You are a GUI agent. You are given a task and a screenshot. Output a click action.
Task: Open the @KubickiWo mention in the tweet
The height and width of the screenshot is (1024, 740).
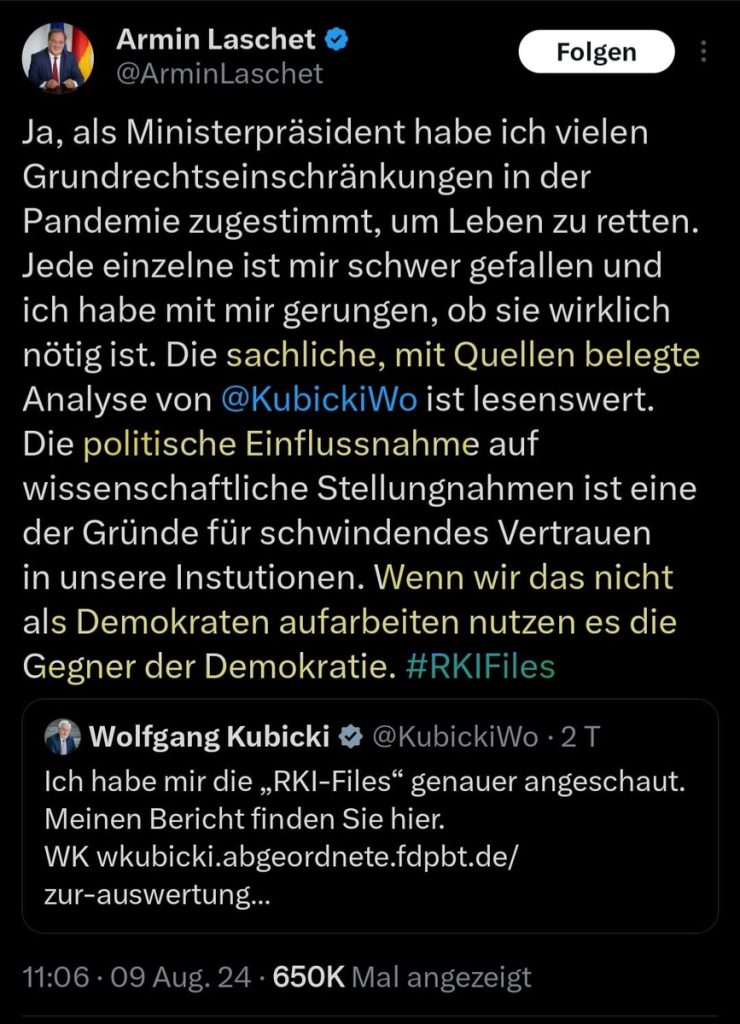pos(318,399)
